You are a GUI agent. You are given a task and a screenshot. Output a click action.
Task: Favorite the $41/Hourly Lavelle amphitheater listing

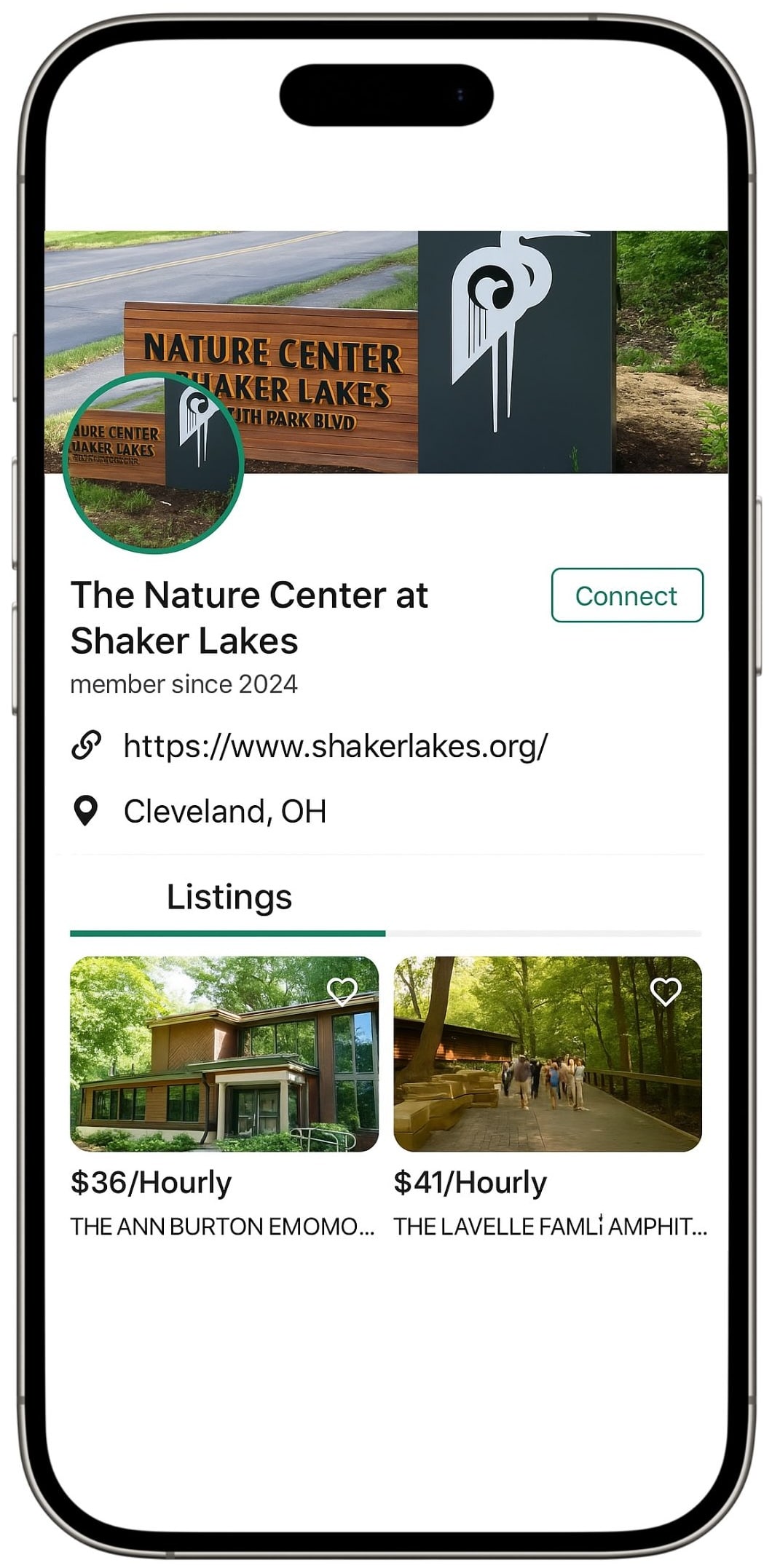(x=665, y=991)
